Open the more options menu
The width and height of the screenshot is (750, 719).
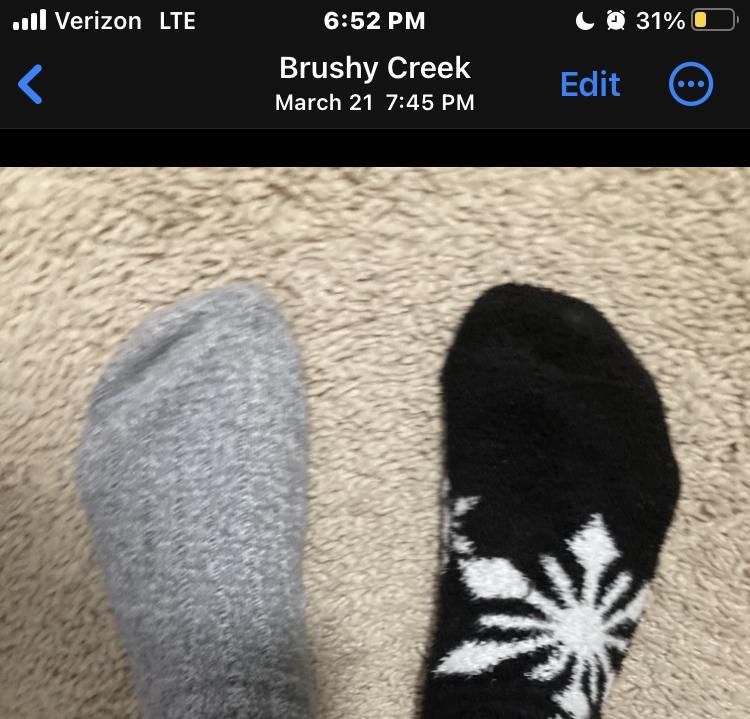point(690,85)
